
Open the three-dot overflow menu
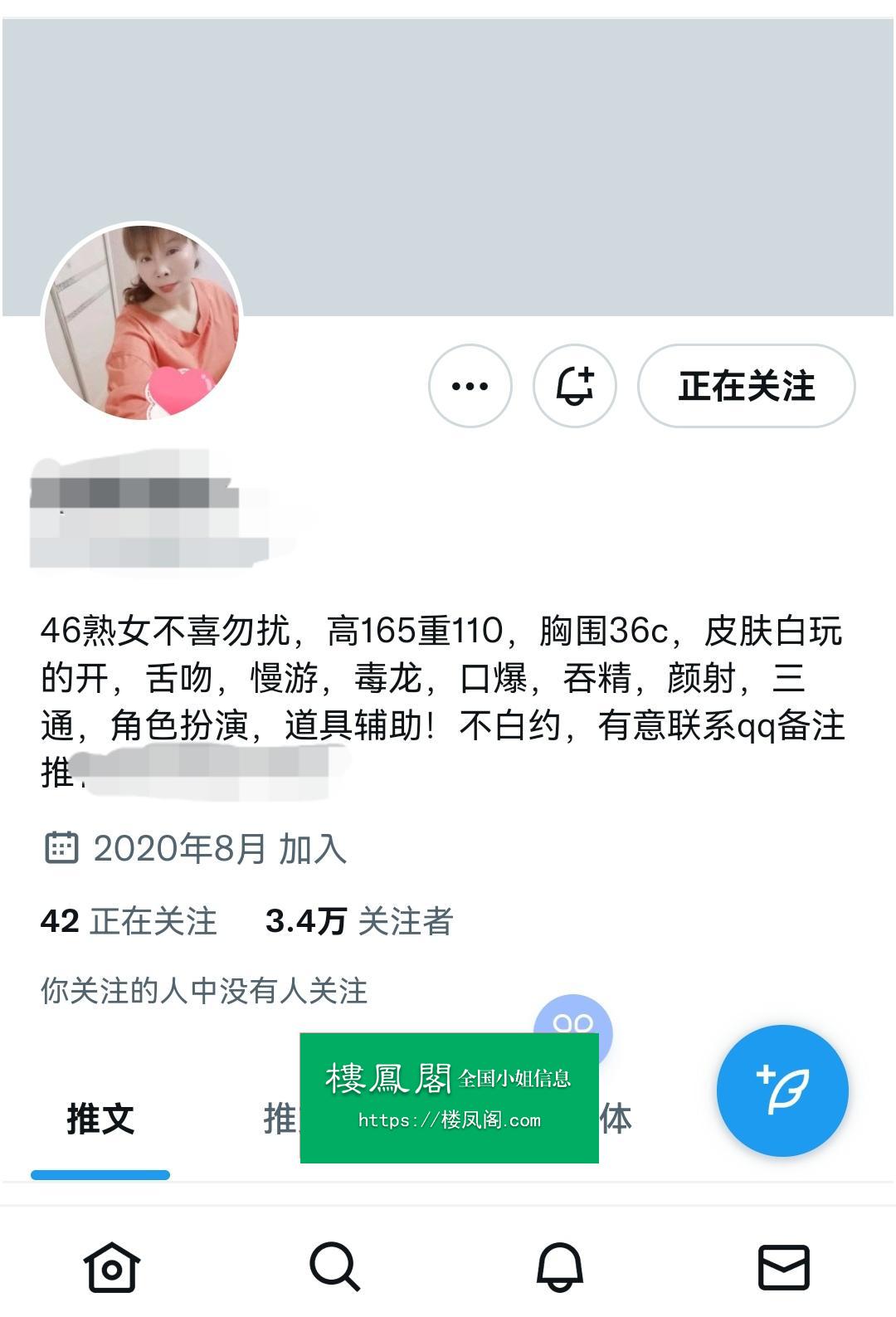click(x=470, y=386)
